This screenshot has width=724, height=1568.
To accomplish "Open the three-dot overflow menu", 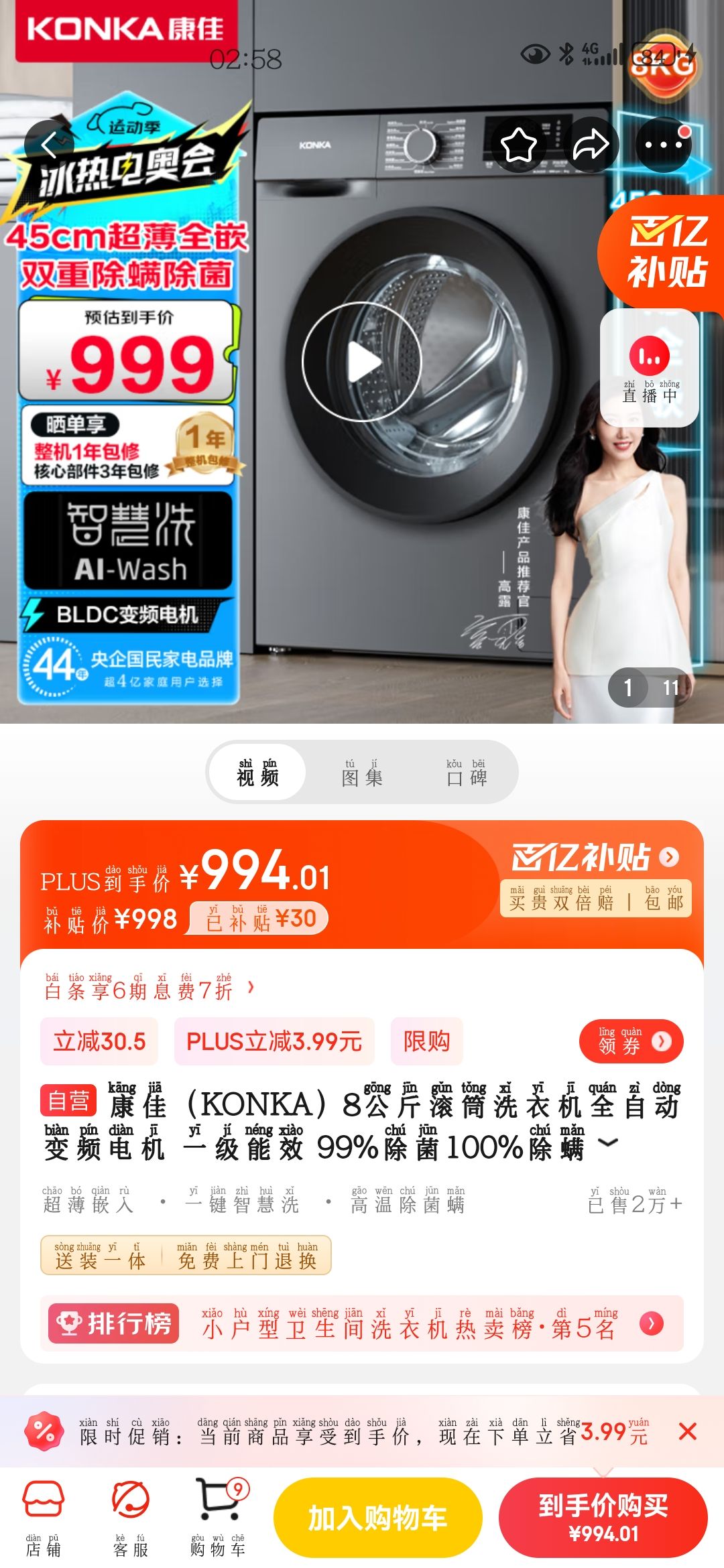I will tap(663, 145).
